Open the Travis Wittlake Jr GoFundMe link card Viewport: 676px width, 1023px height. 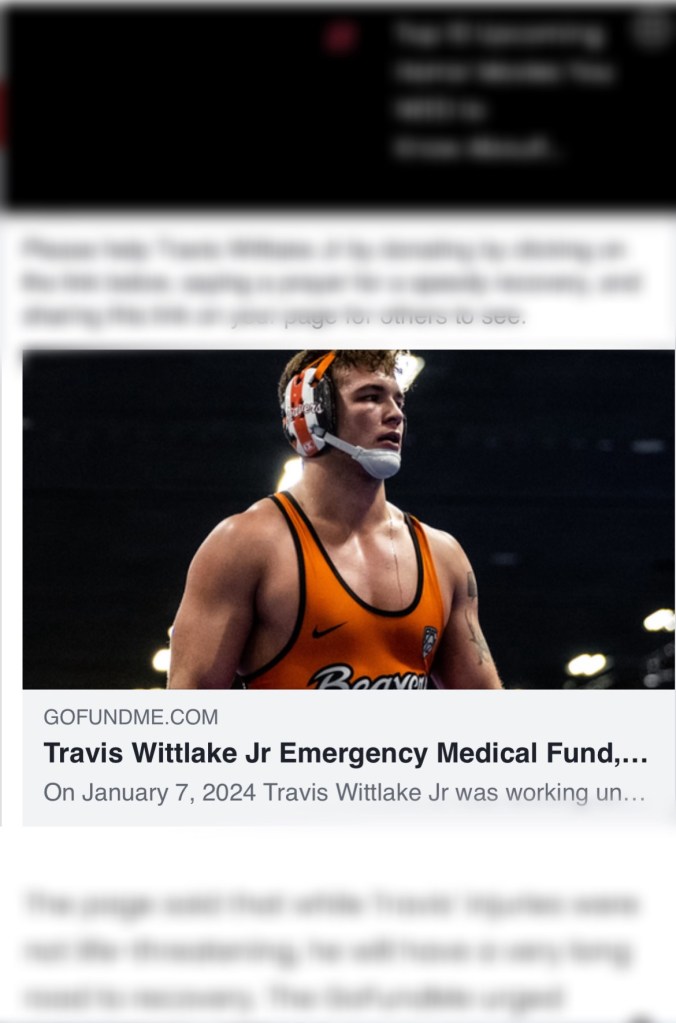point(346,754)
